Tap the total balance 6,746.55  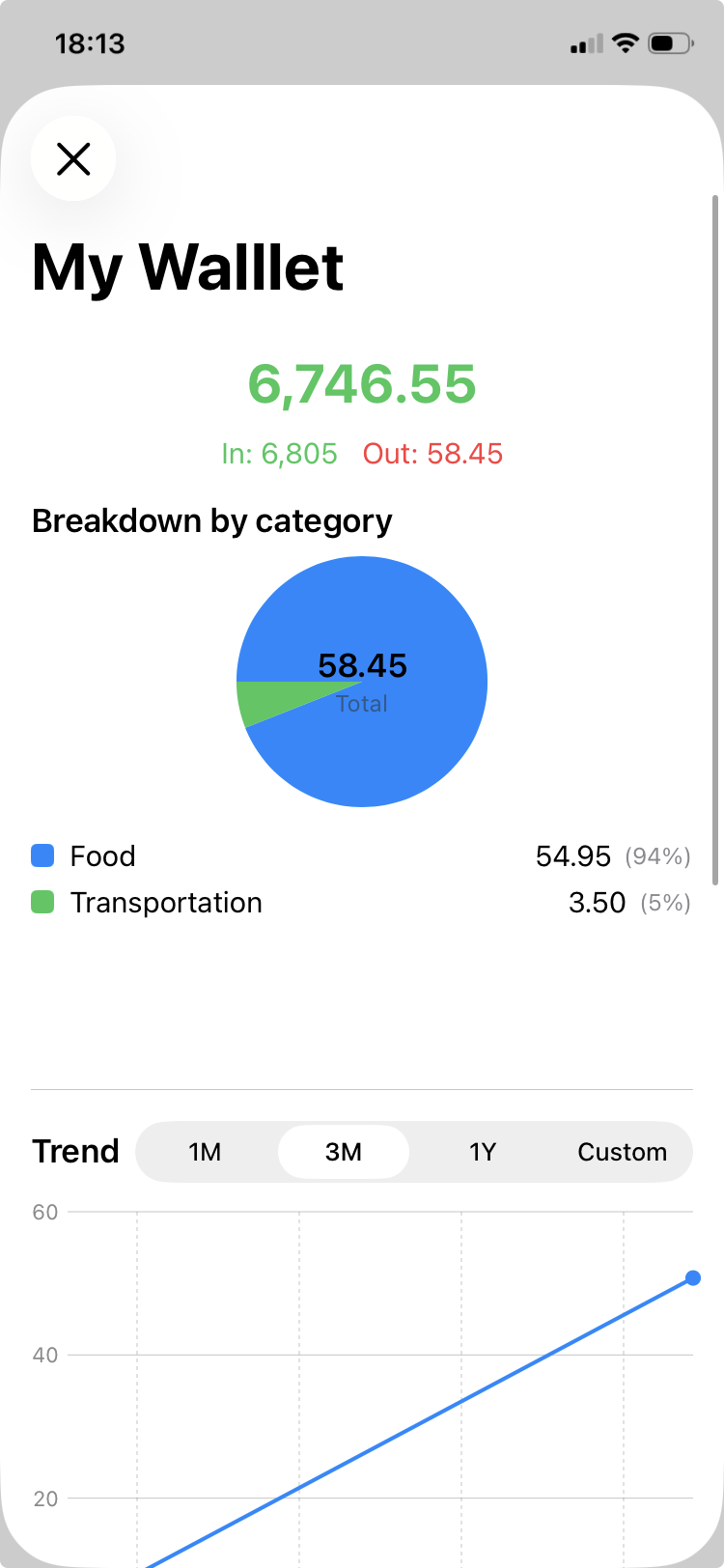pos(362,384)
